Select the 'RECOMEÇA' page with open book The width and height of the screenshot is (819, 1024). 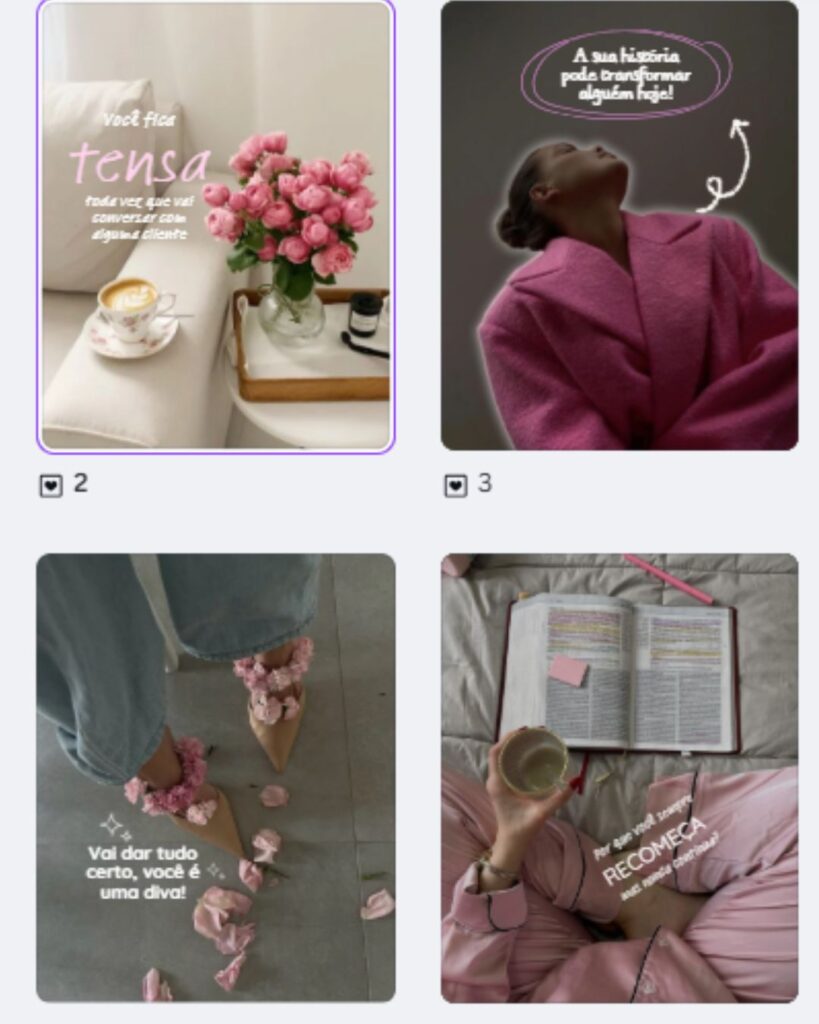click(x=619, y=777)
